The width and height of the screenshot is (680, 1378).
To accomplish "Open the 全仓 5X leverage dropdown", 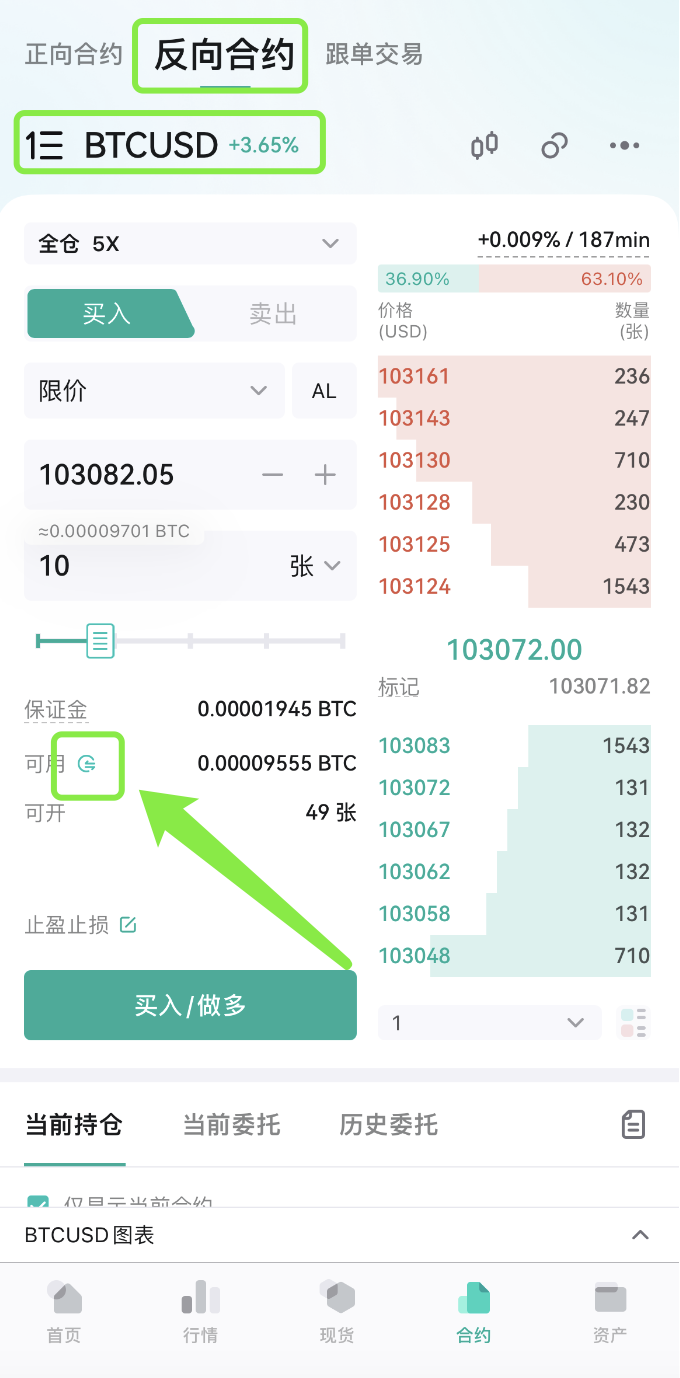I will [x=190, y=244].
